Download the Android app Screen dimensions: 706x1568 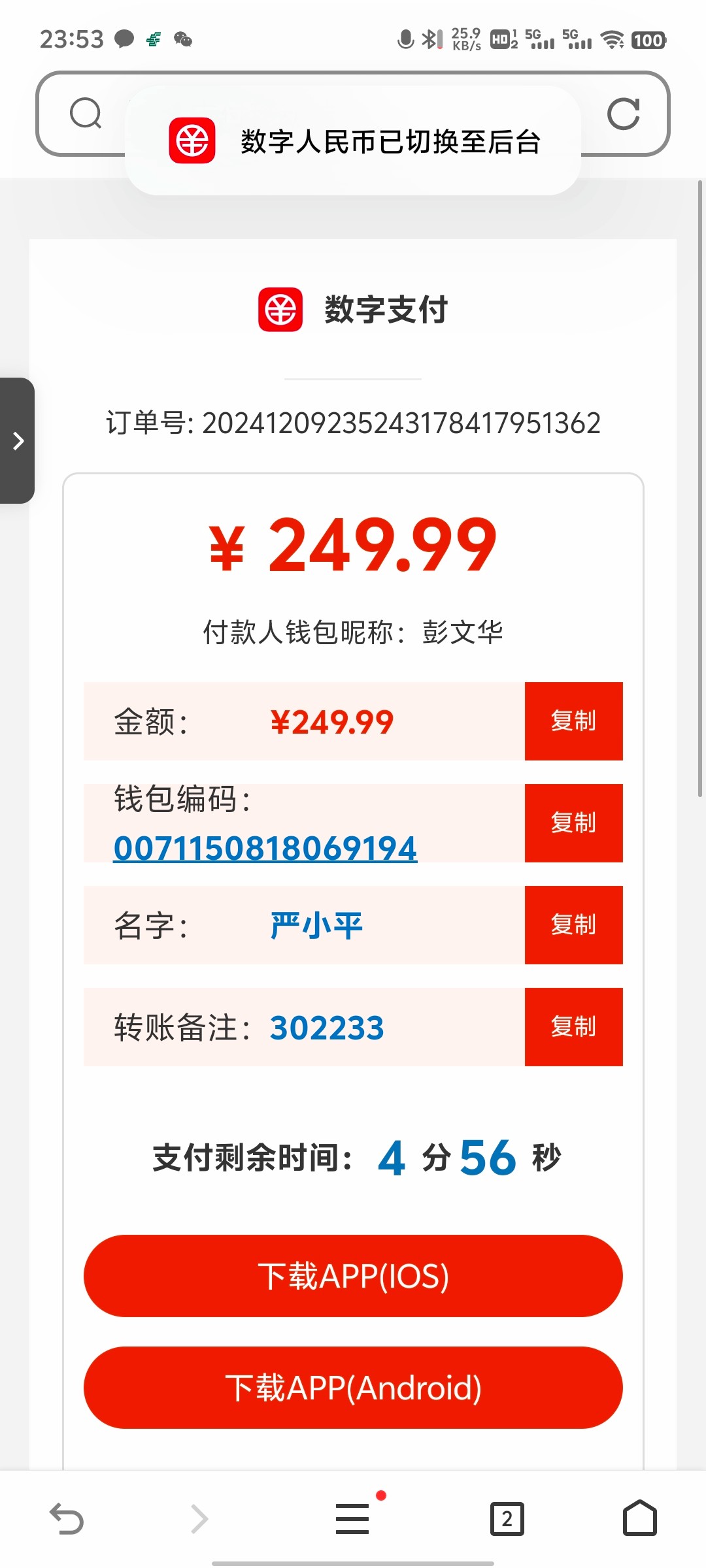point(353,1388)
